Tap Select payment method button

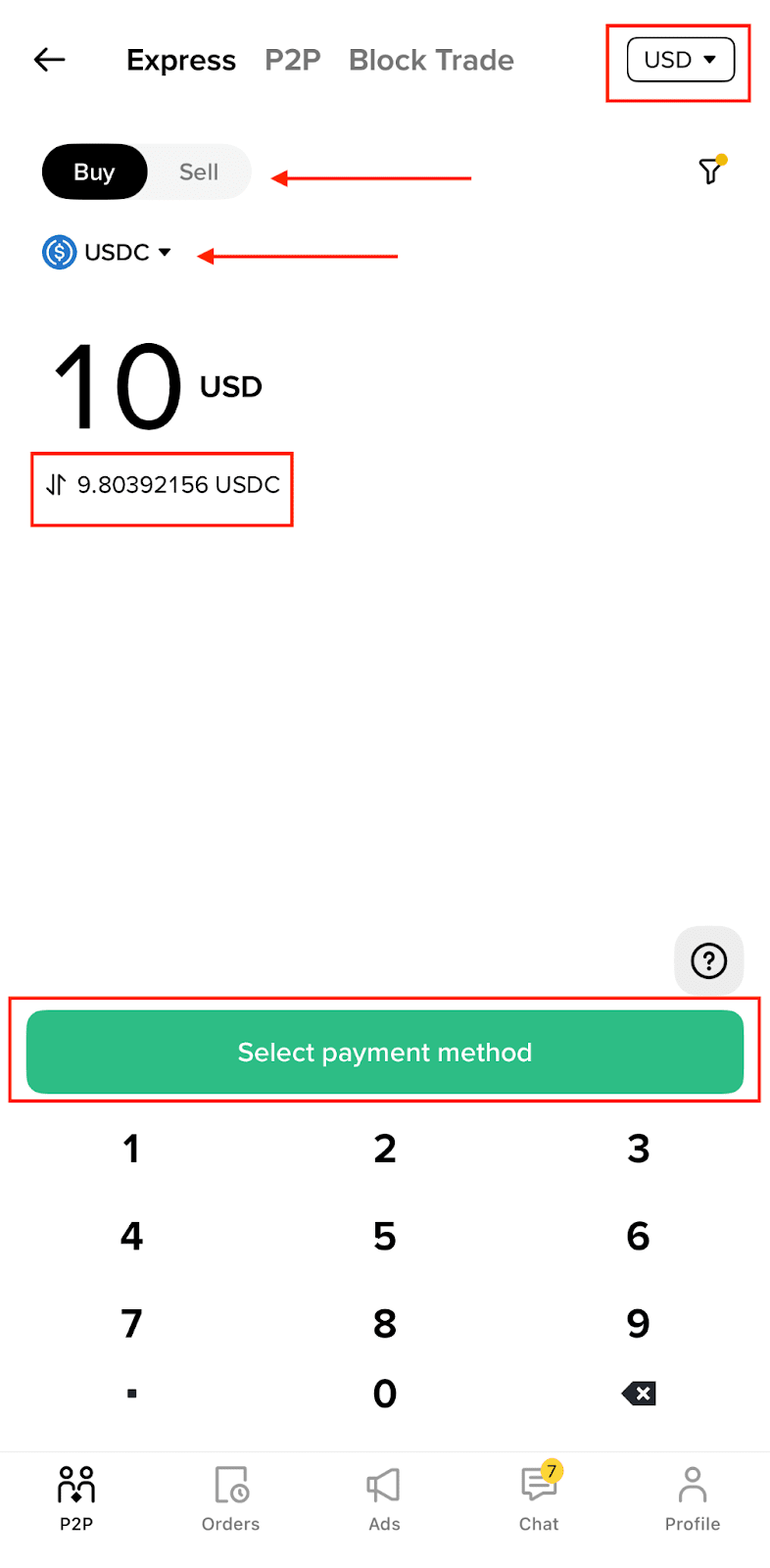click(384, 1052)
